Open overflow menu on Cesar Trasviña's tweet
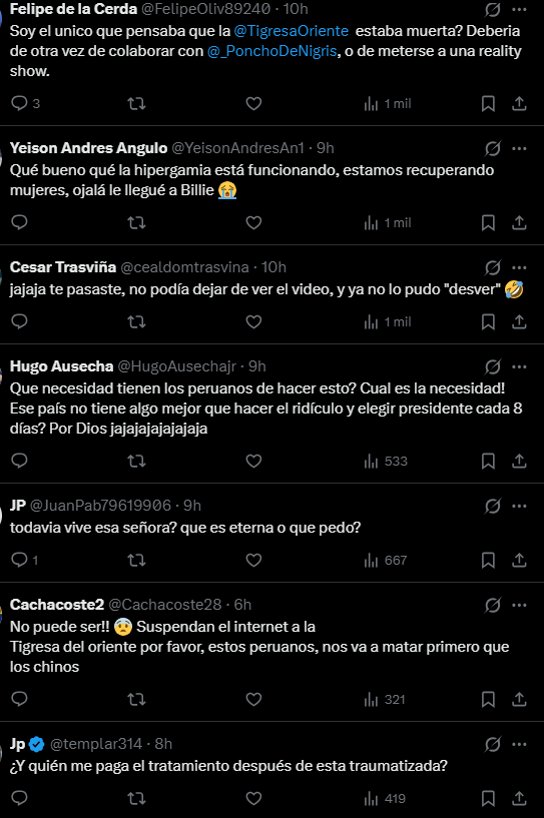The image size is (544, 818). [x=519, y=268]
